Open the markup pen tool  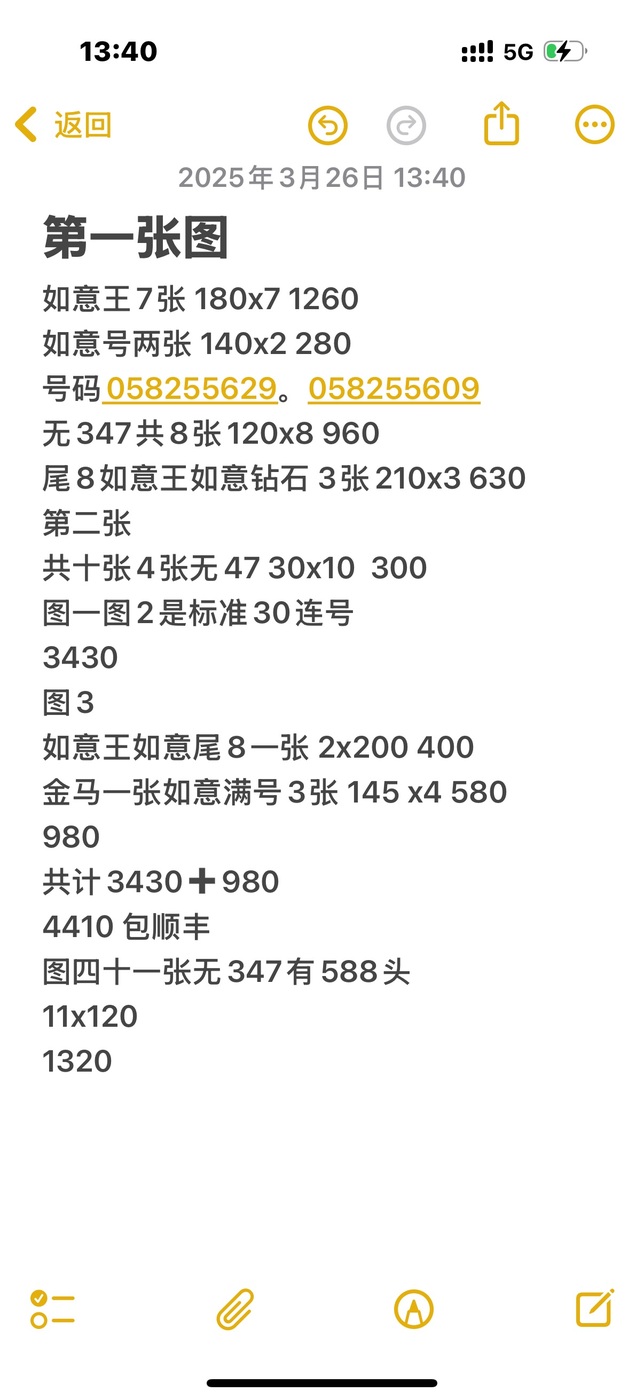[x=414, y=1309]
